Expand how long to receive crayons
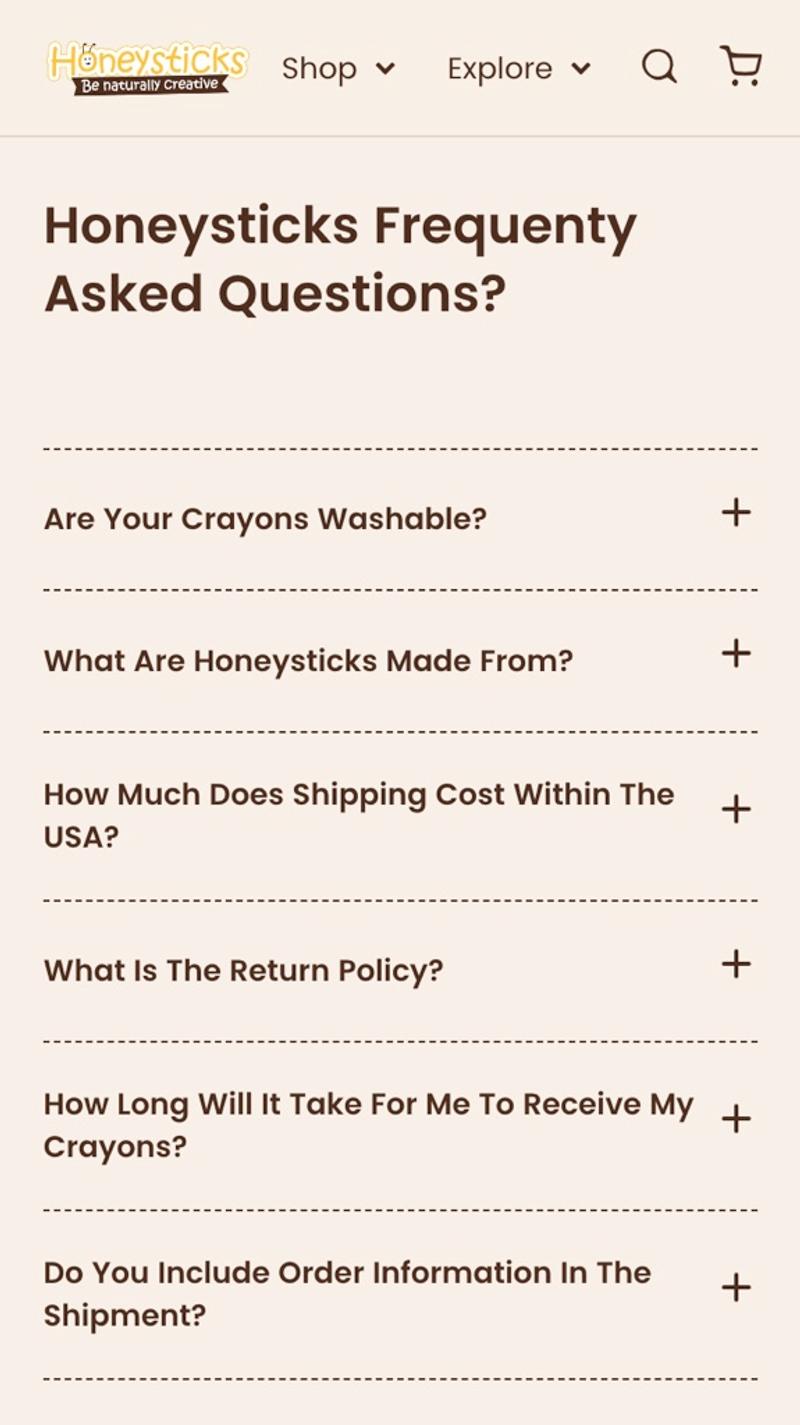The image size is (800, 1425). pyautogui.click(x=400, y=1125)
